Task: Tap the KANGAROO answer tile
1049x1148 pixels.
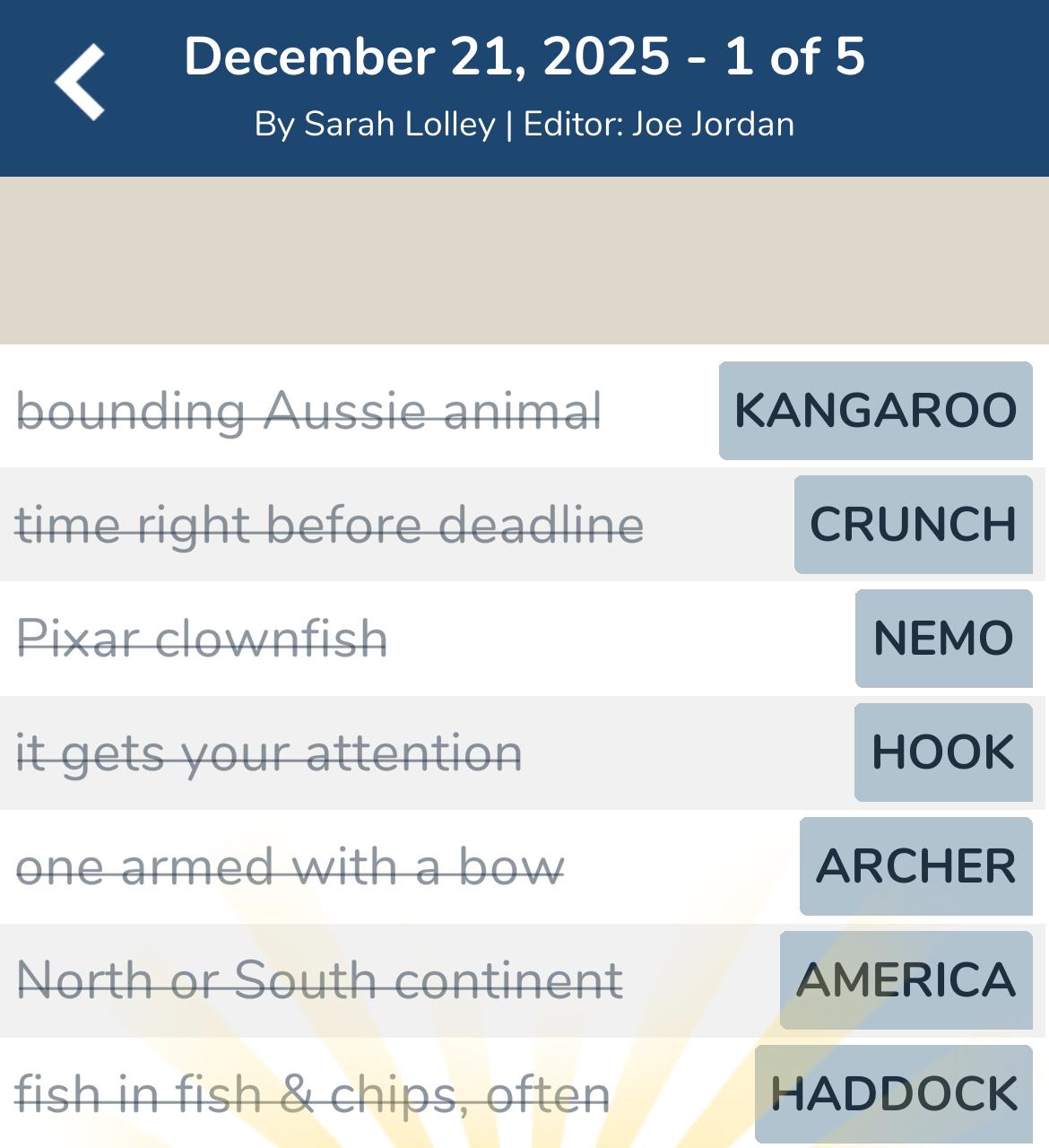Action: click(875, 411)
